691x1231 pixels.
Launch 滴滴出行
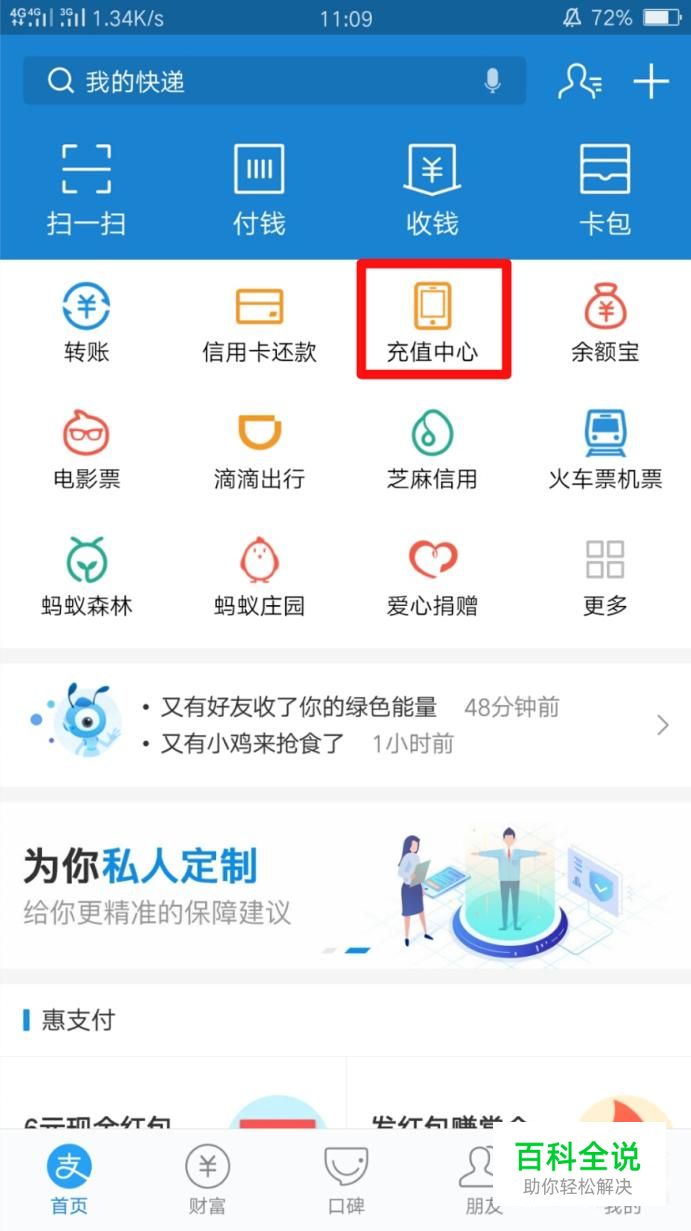pyautogui.click(x=259, y=449)
